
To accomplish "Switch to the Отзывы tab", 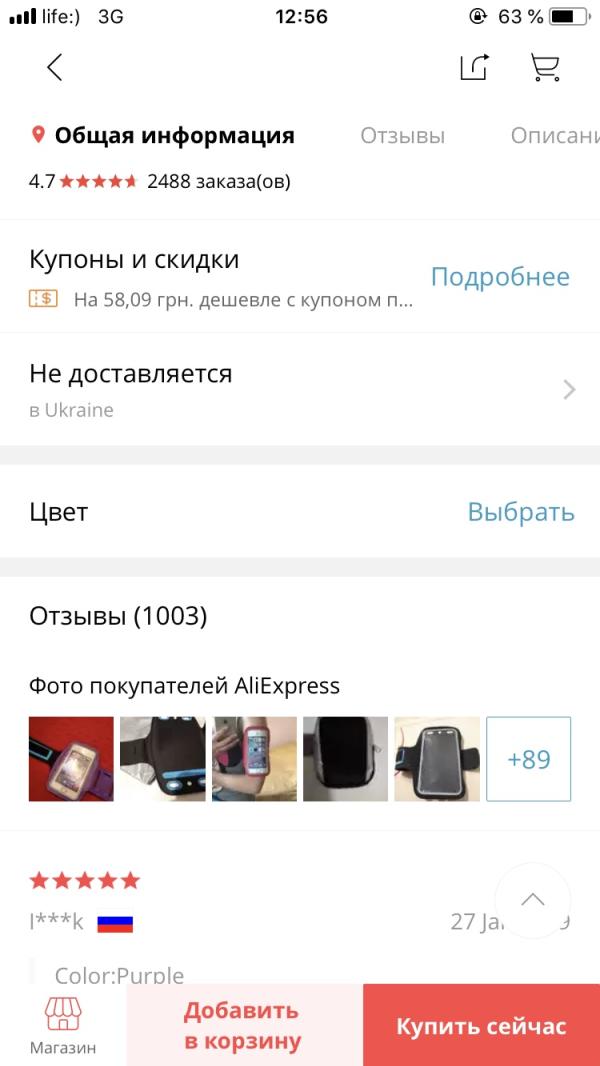I will click(402, 136).
